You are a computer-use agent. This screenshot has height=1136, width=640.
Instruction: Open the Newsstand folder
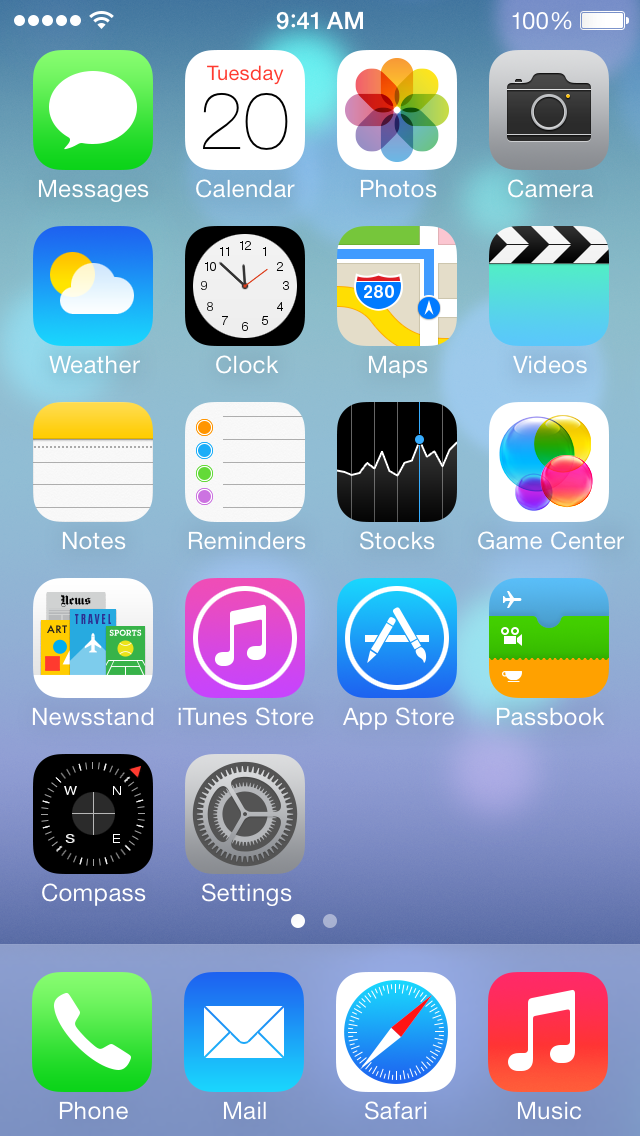tap(93, 638)
